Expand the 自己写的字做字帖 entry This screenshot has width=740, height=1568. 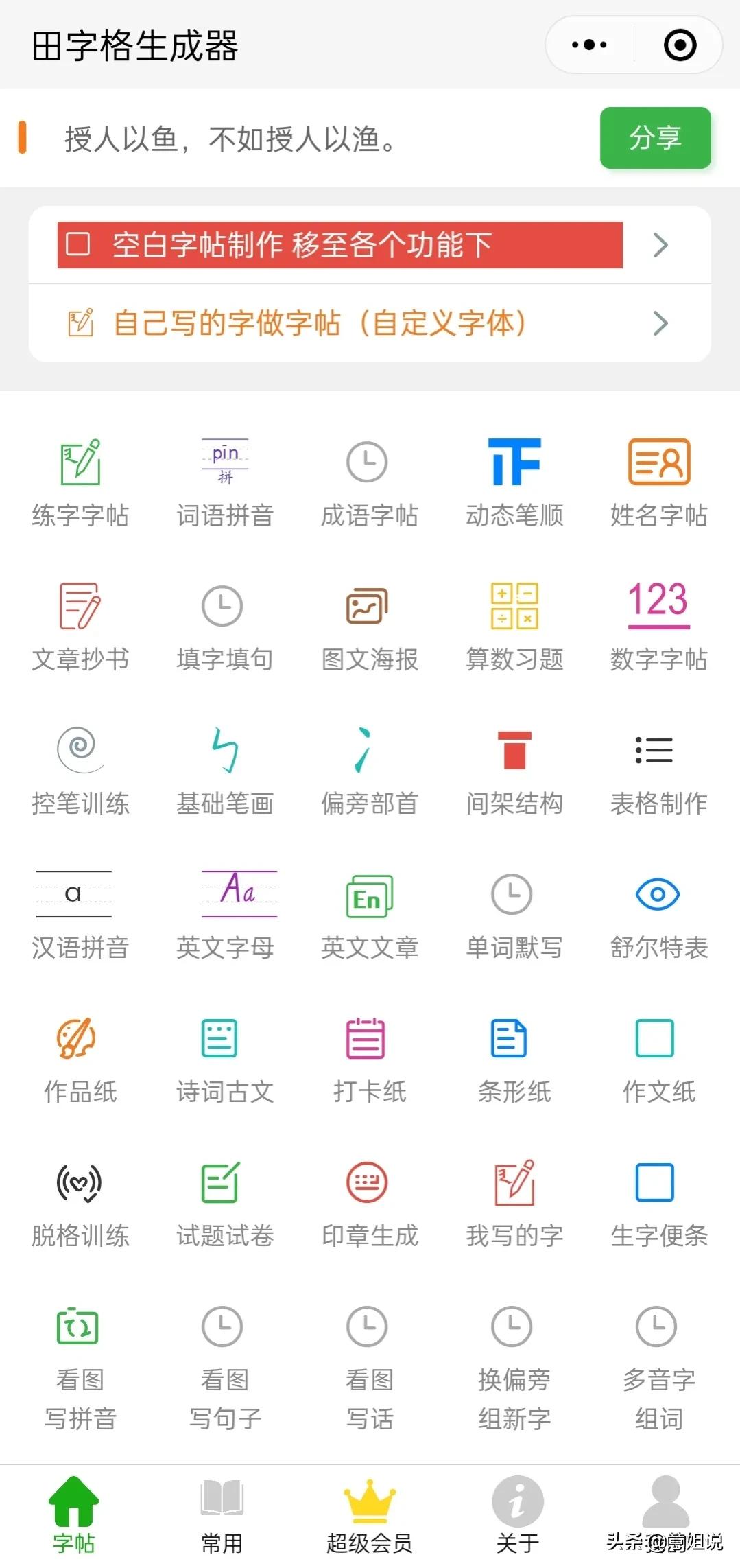tap(658, 323)
